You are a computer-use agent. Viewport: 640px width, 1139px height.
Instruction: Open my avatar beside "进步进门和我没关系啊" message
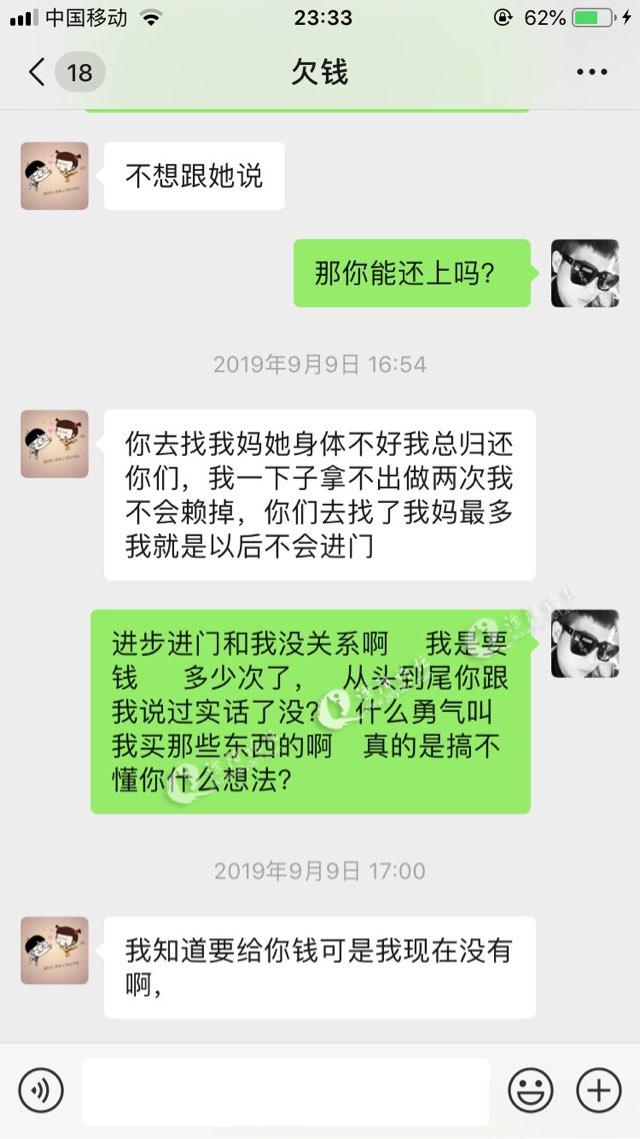[x=585, y=643]
